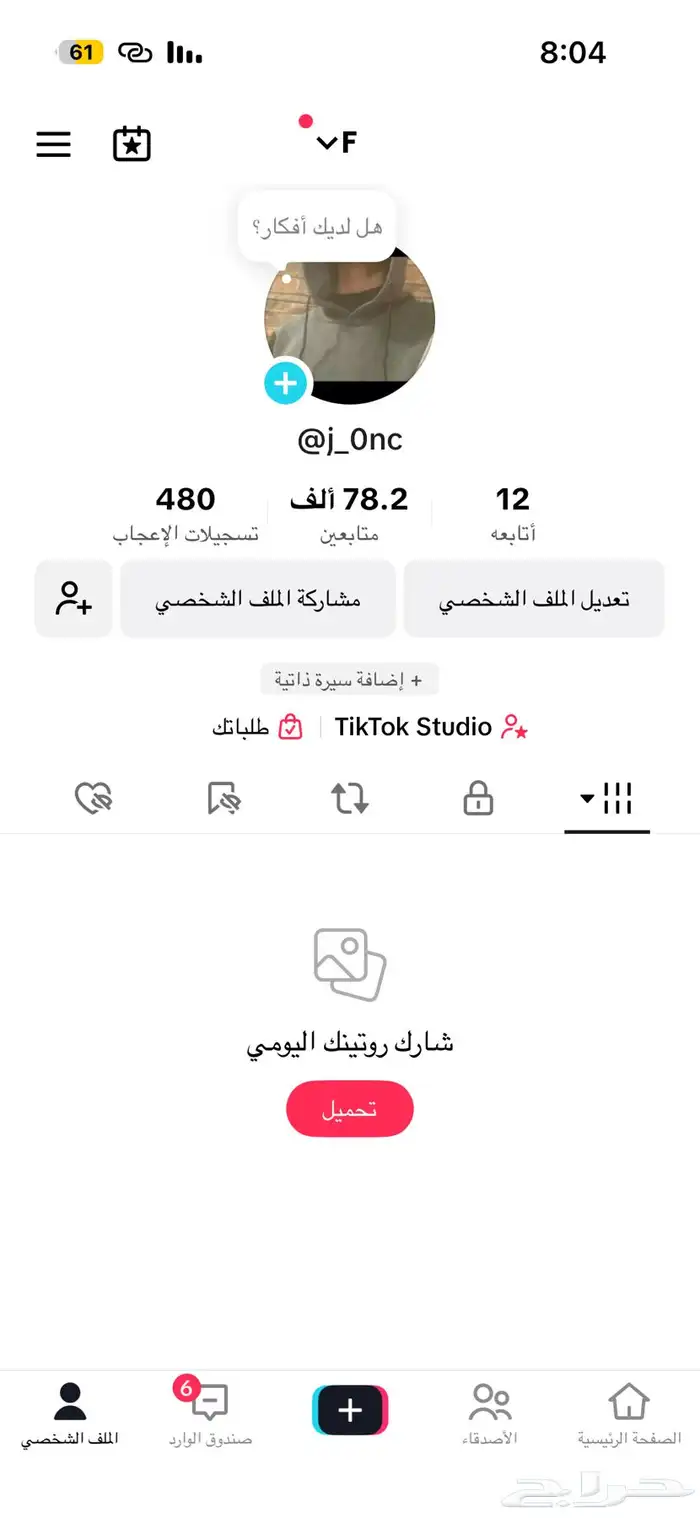
Task: Tap مشاركة الملف الشخصي button
Action: [258, 599]
